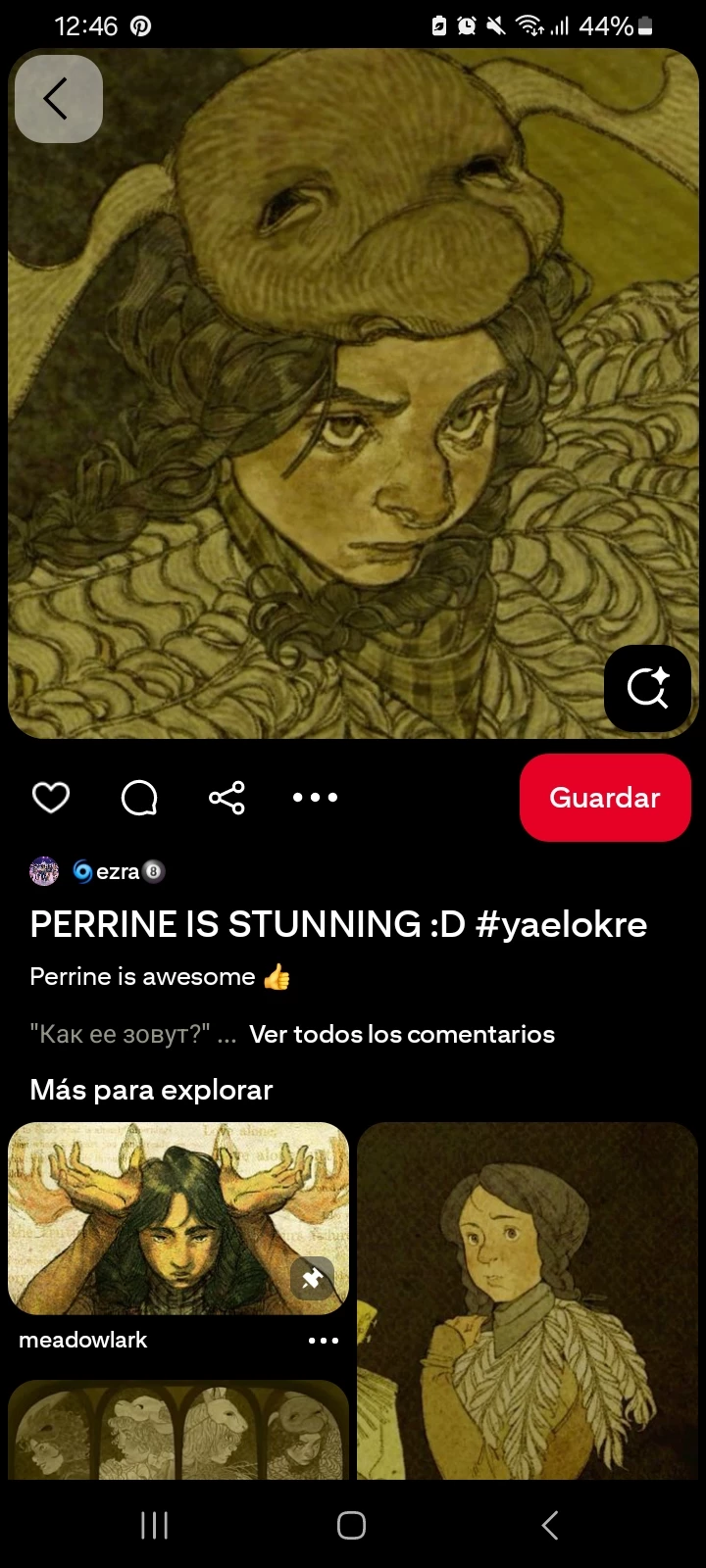View the main Perrine pin image
Image resolution: width=706 pixels, height=1568 pixels.
coord(353,392)
